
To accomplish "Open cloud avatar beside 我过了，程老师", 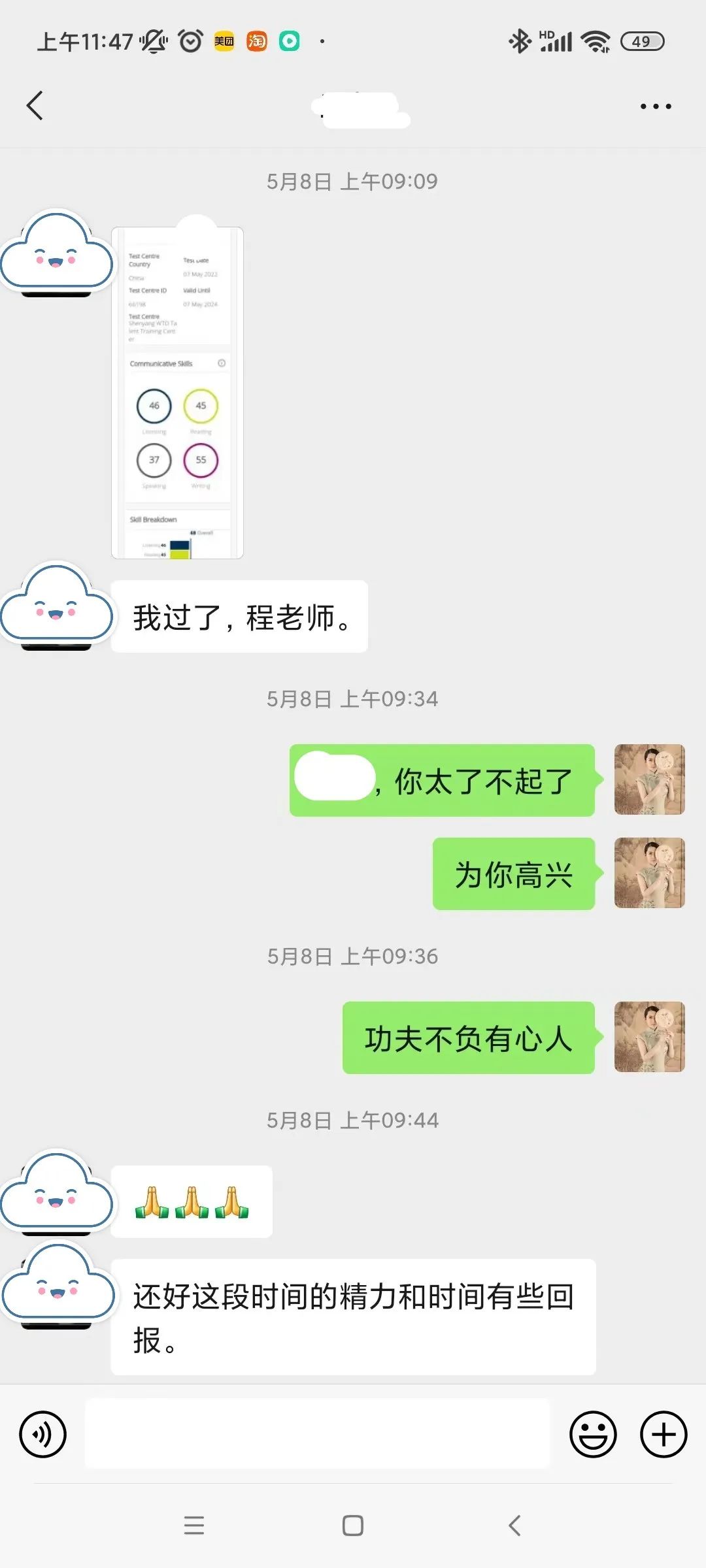I will click(57, 606).
